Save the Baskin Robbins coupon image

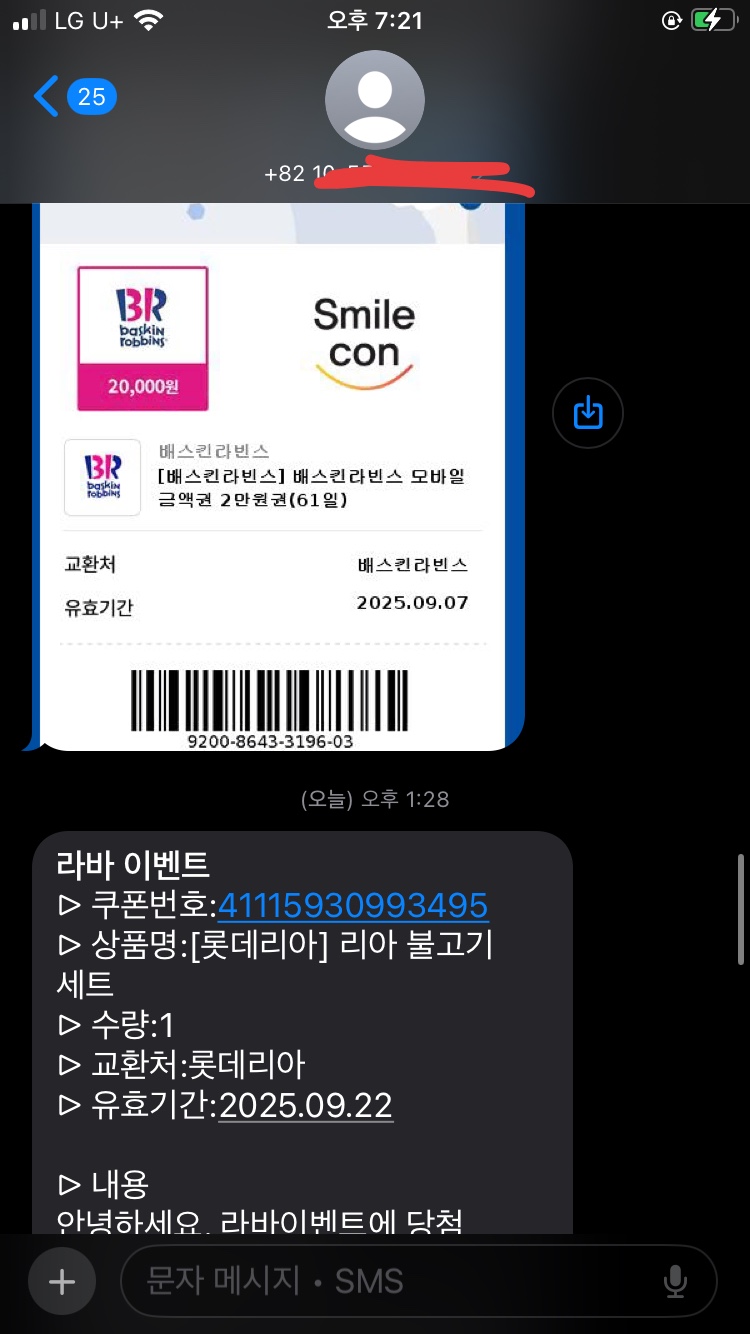coord(588,412)
